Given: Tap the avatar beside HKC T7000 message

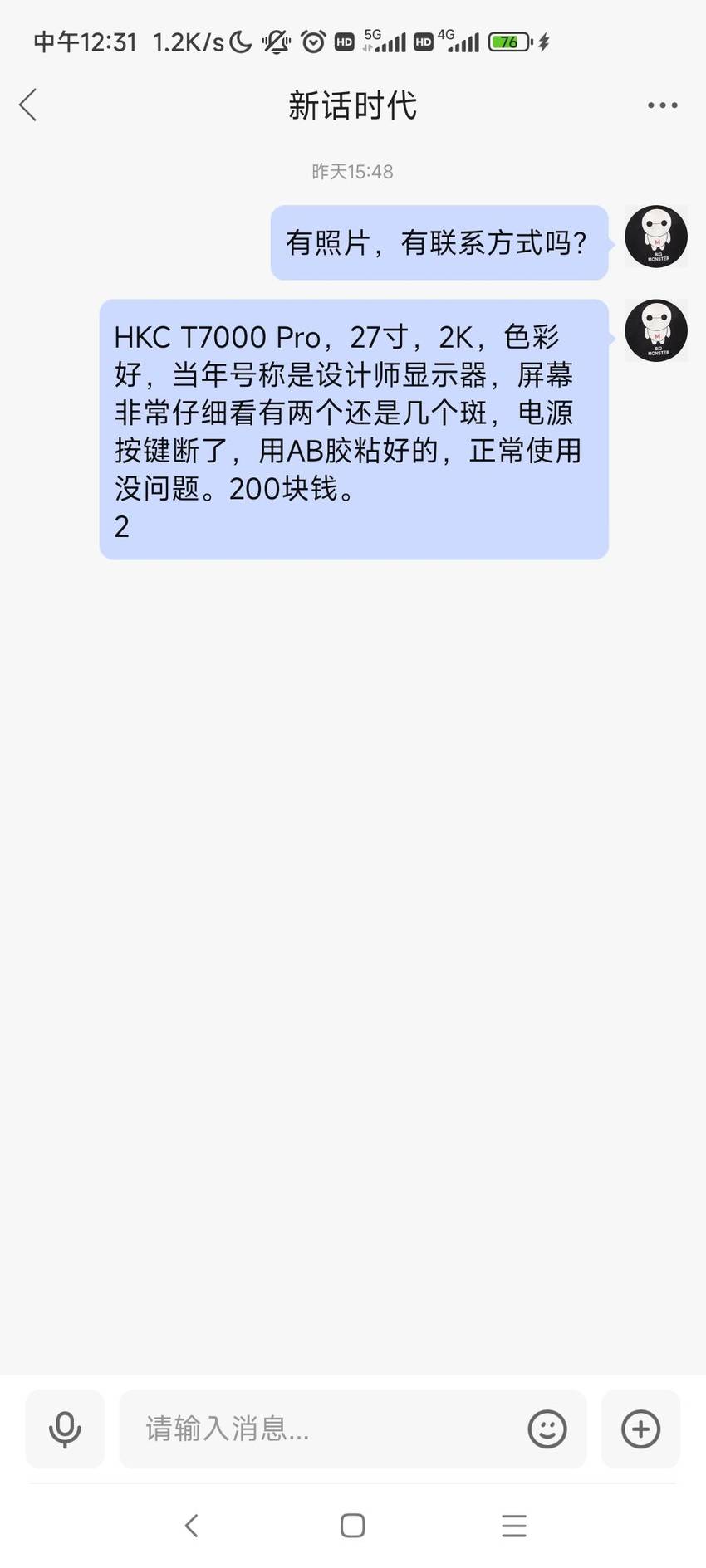Looking at the screenshot, I should 656,330.
